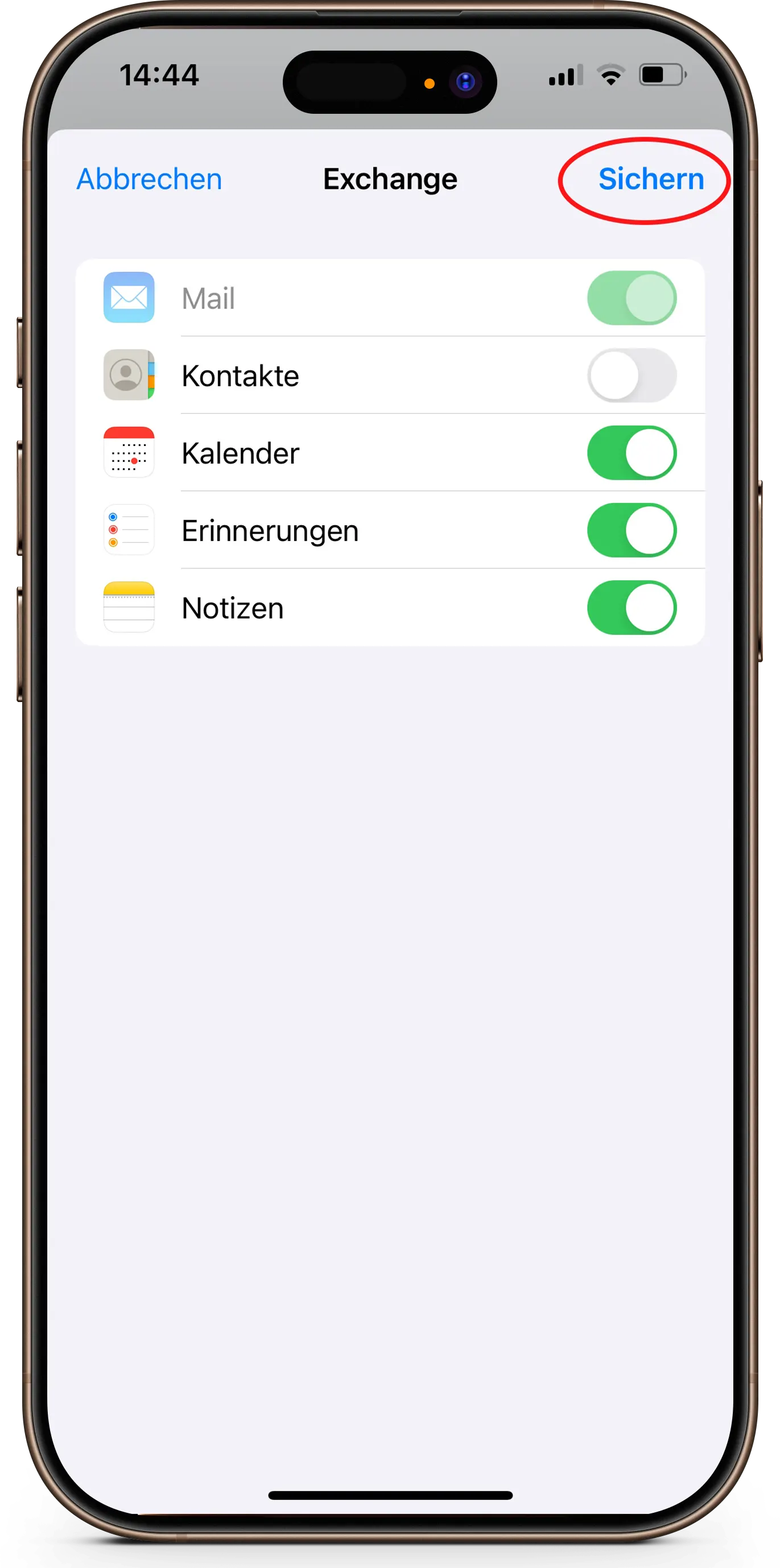Turn off Kalender syncing

(x=632, y=453)
